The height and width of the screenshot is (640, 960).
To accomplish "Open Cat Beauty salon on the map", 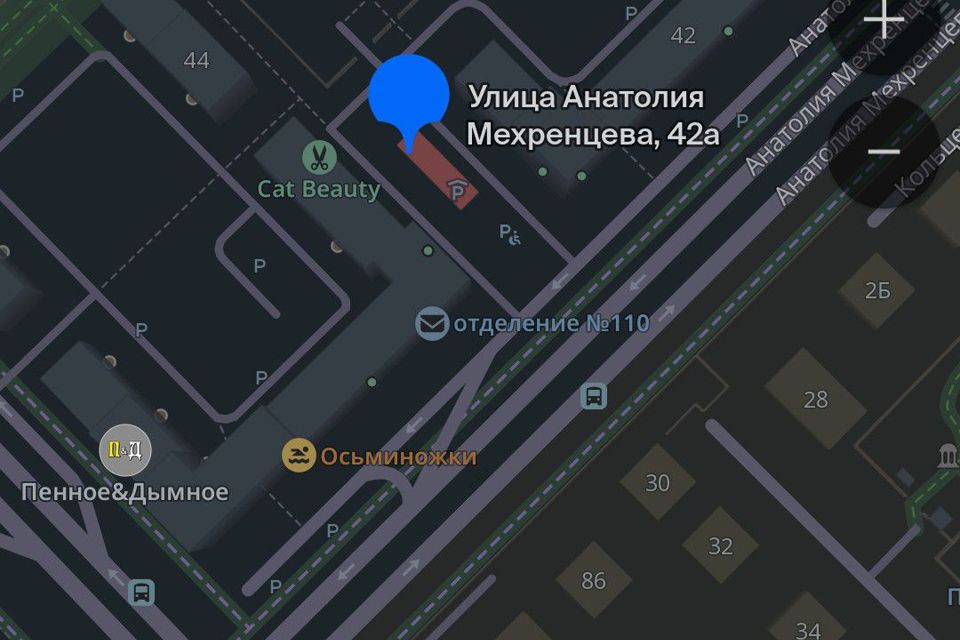I will [318, 157].
